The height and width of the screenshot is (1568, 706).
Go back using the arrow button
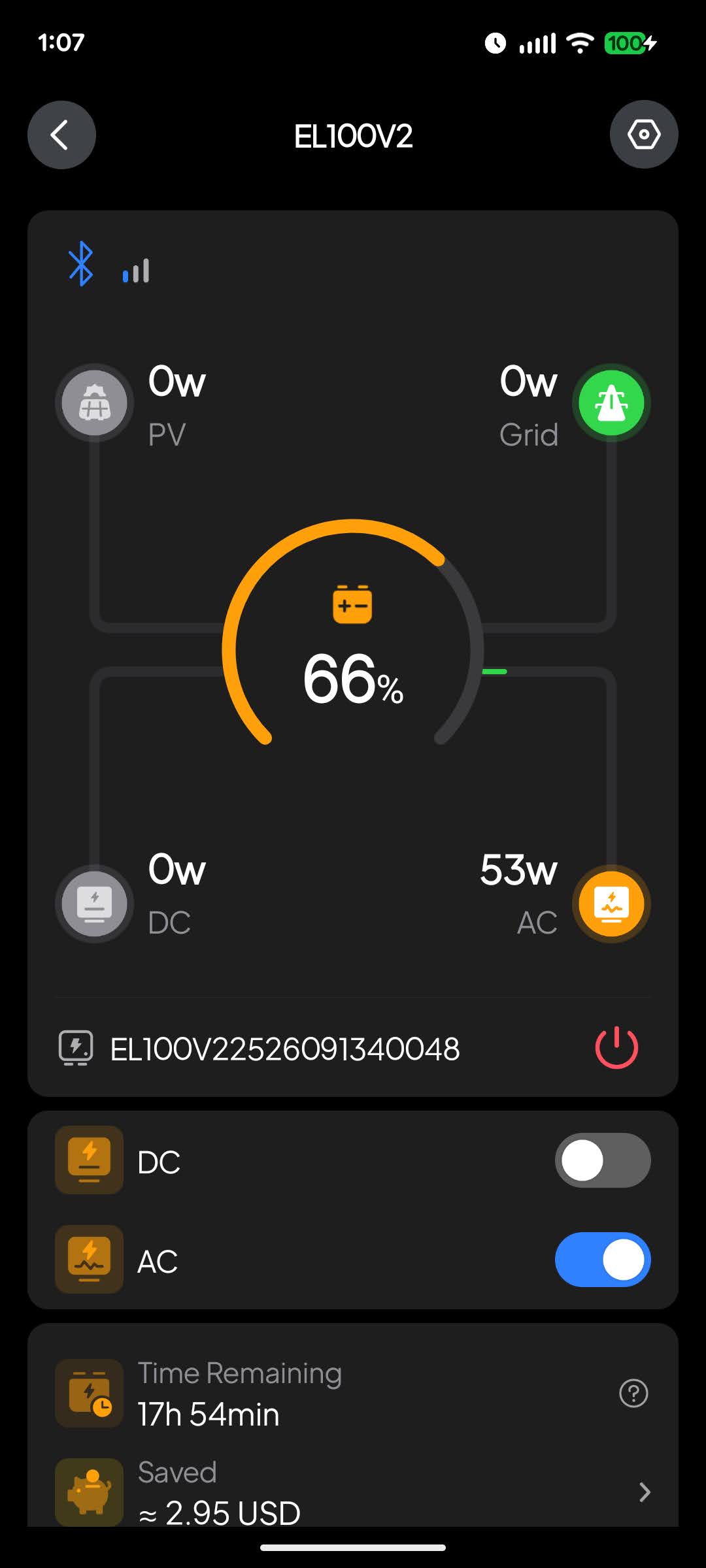(61, 135)
